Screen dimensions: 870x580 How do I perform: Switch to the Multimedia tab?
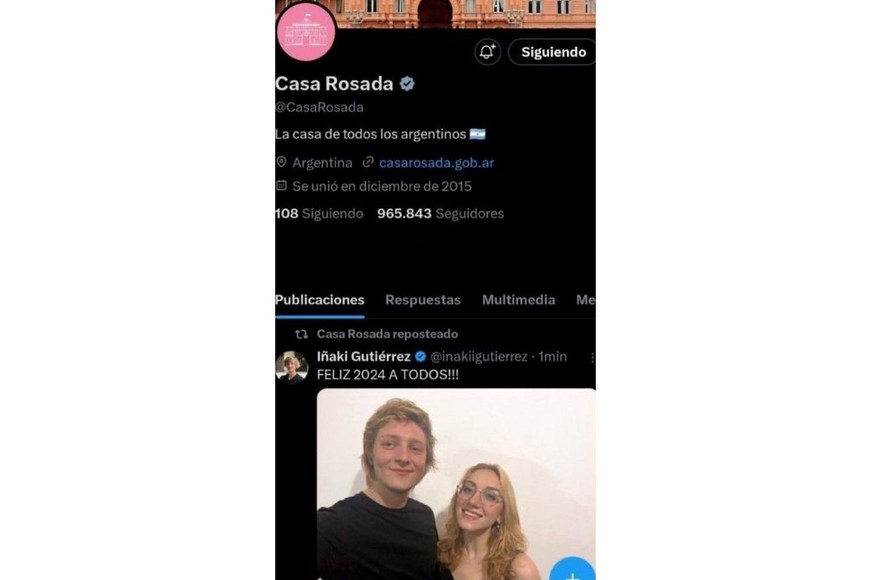[x=518, y=300]
